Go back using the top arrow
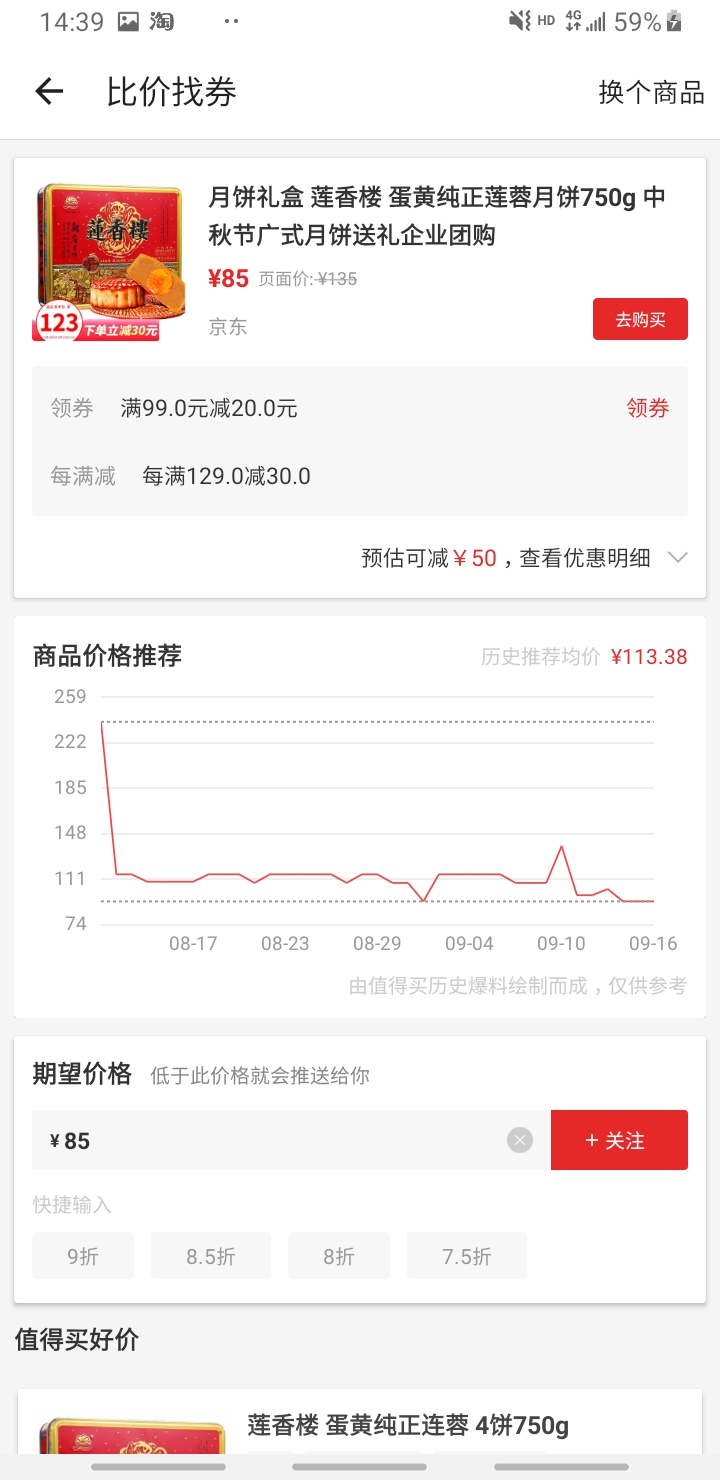 pos(49,92)
